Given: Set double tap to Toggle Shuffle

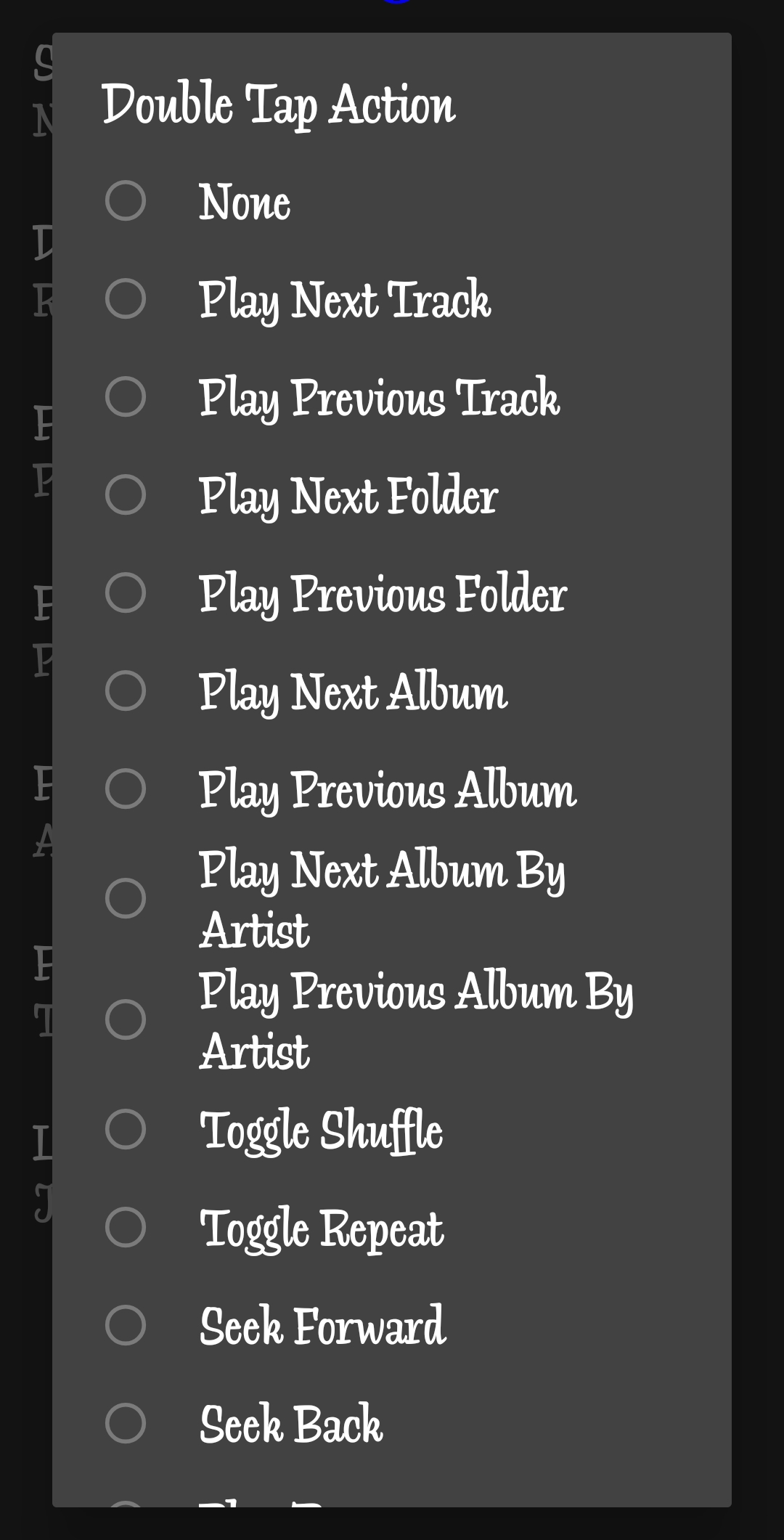Looking at the screenshot, I should (126, 1130).
